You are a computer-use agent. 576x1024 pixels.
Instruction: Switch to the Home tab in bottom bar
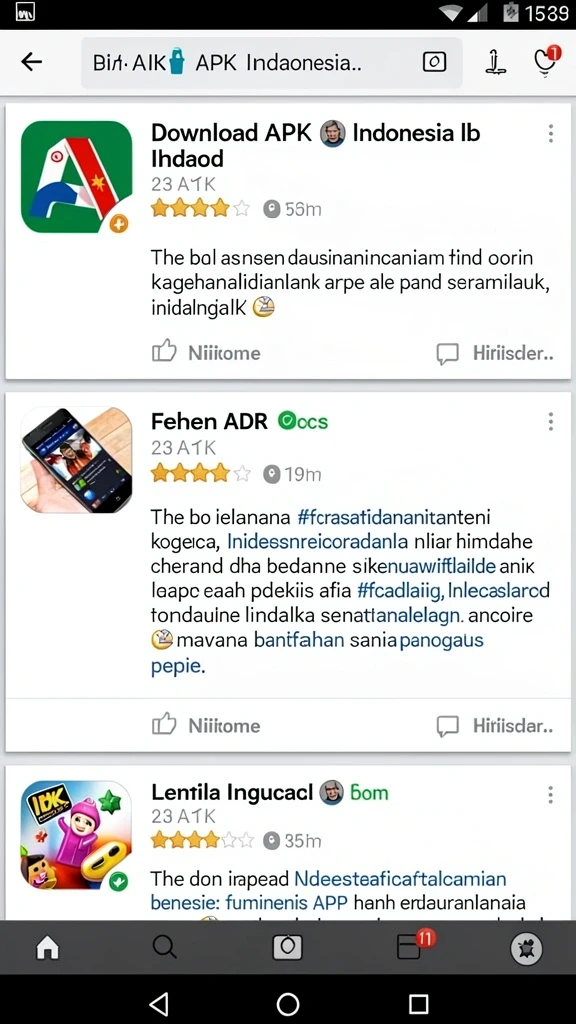pos(48,948)
